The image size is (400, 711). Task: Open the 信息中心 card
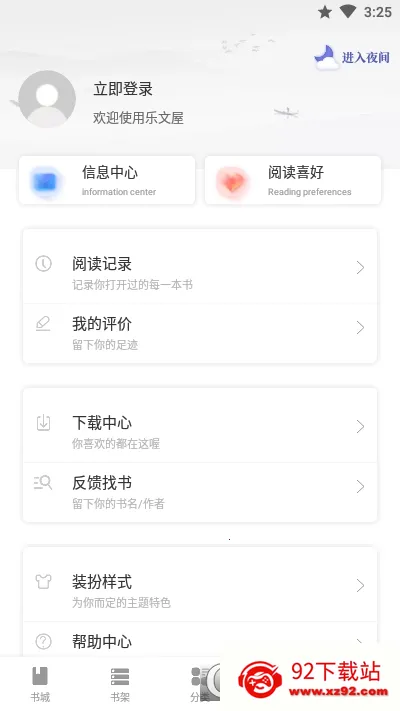tap(107, 180)
